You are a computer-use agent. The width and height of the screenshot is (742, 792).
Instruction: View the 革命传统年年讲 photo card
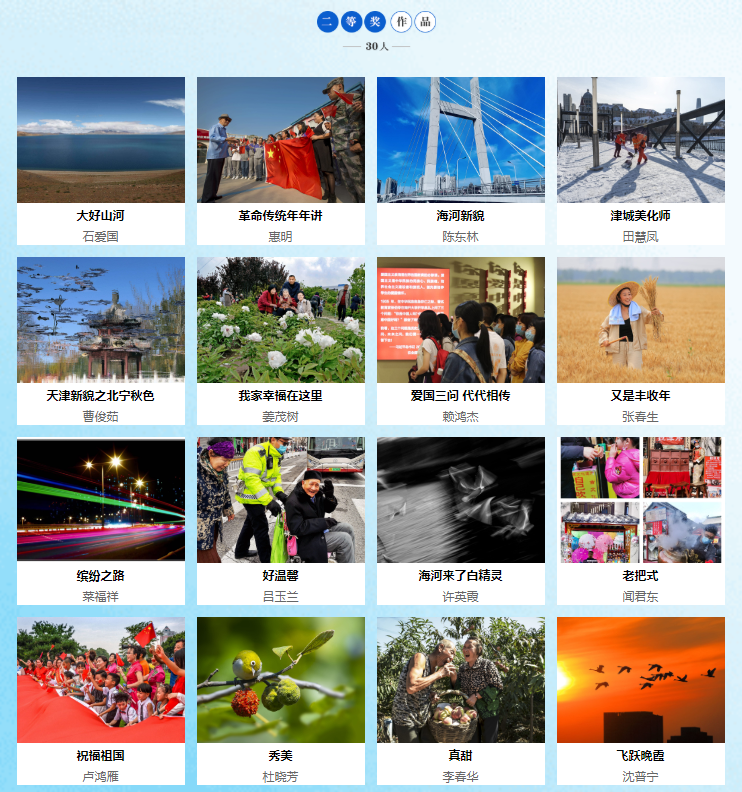281,140
